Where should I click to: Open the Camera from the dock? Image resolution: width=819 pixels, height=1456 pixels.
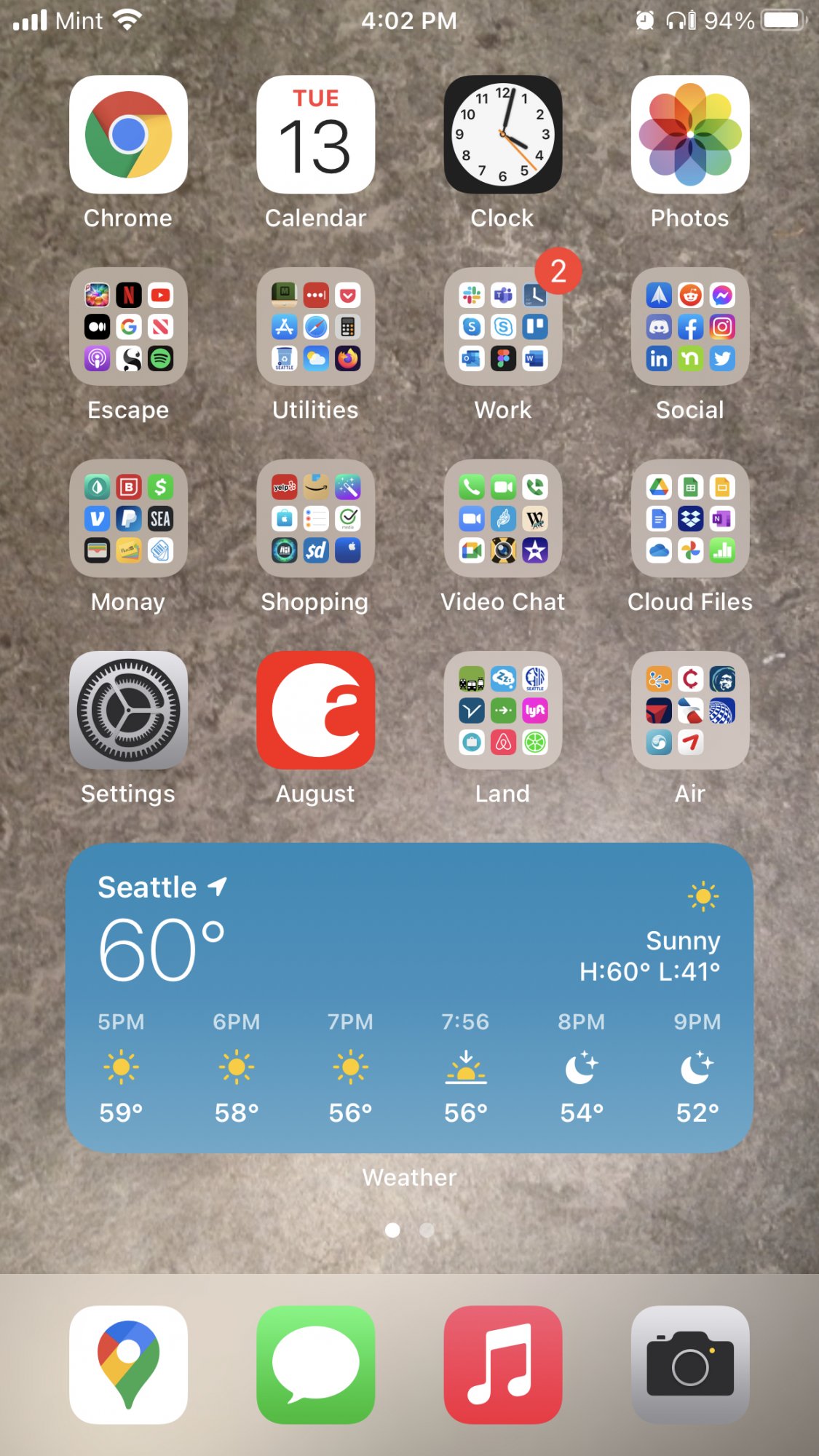click(689, 1364)
